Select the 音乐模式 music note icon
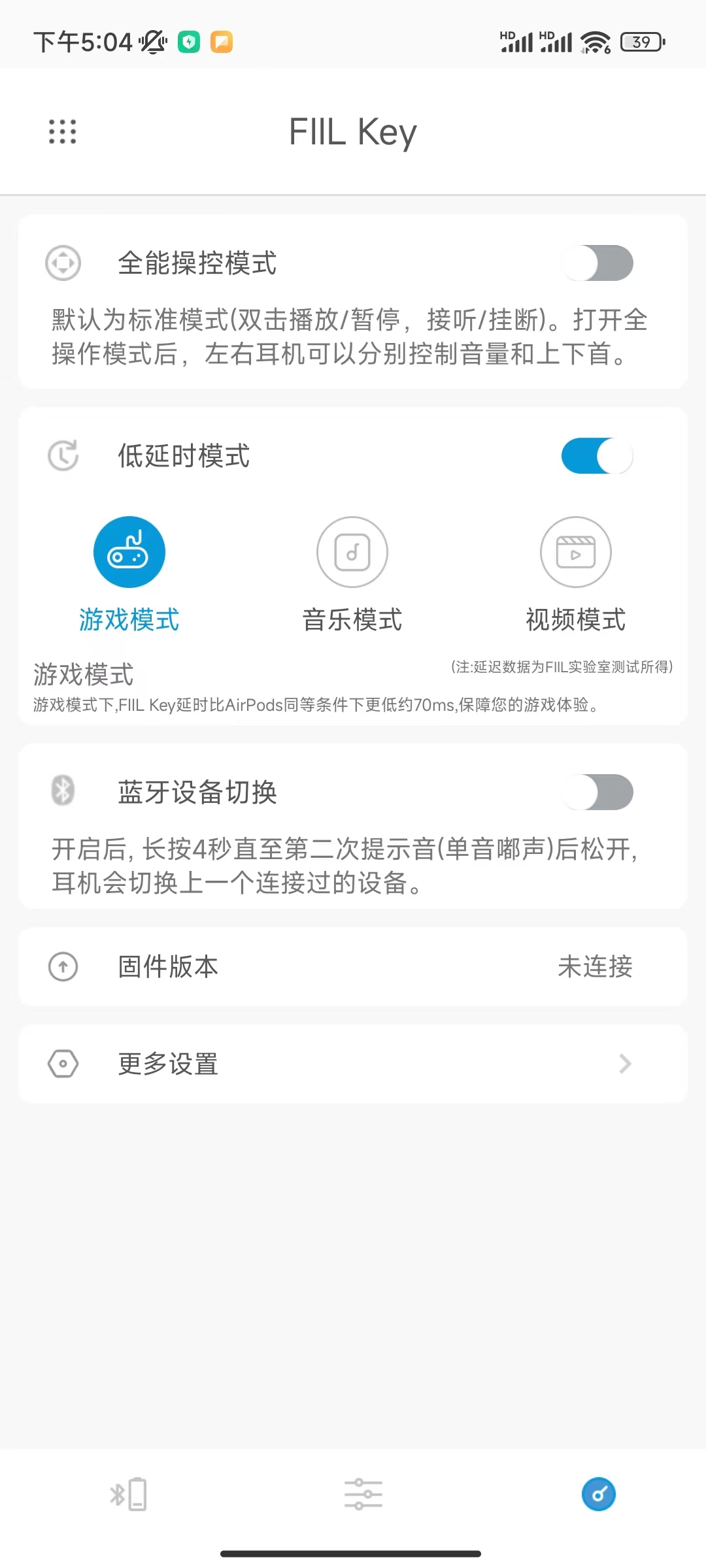 352,551
